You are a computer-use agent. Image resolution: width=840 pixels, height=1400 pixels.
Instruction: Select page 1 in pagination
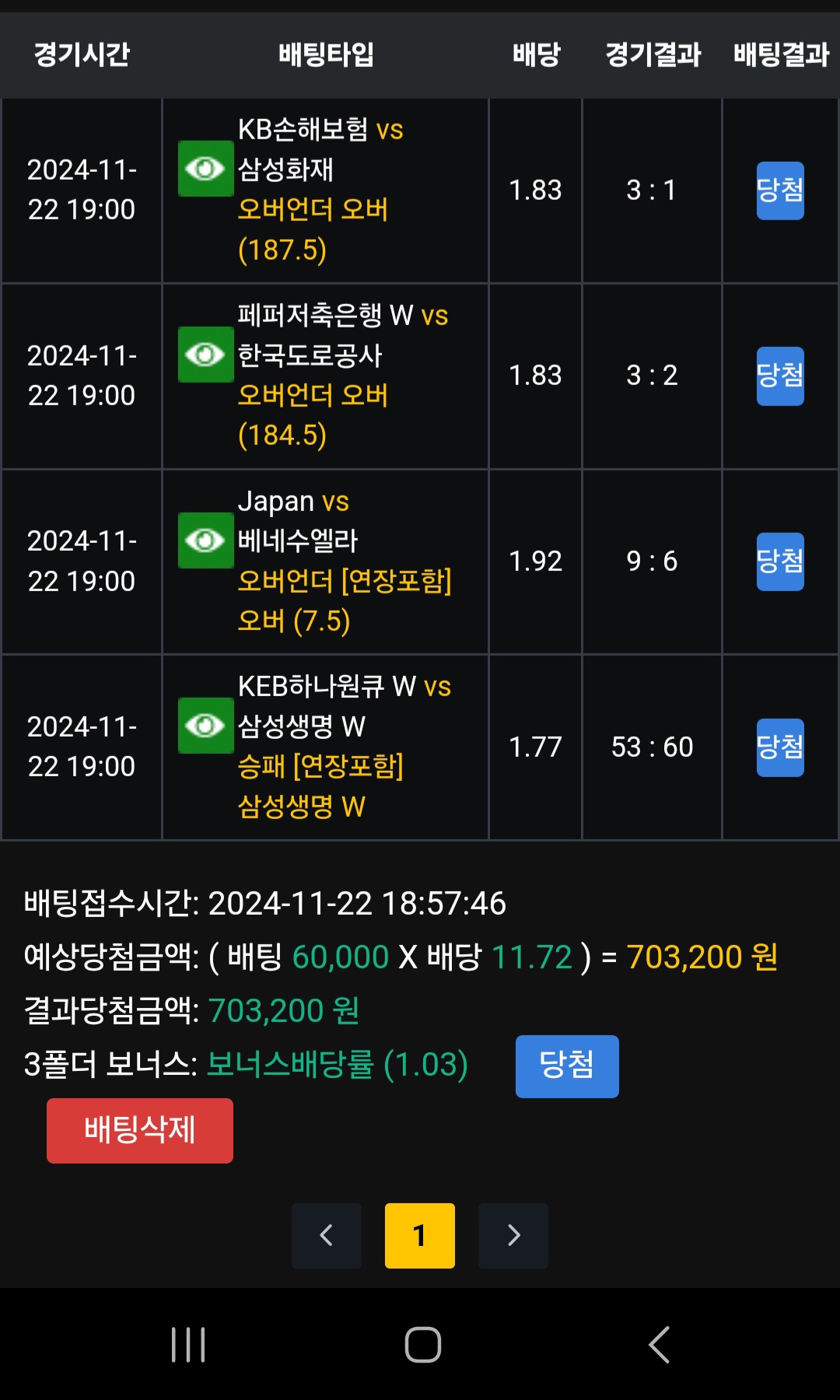coord(420,1236)
